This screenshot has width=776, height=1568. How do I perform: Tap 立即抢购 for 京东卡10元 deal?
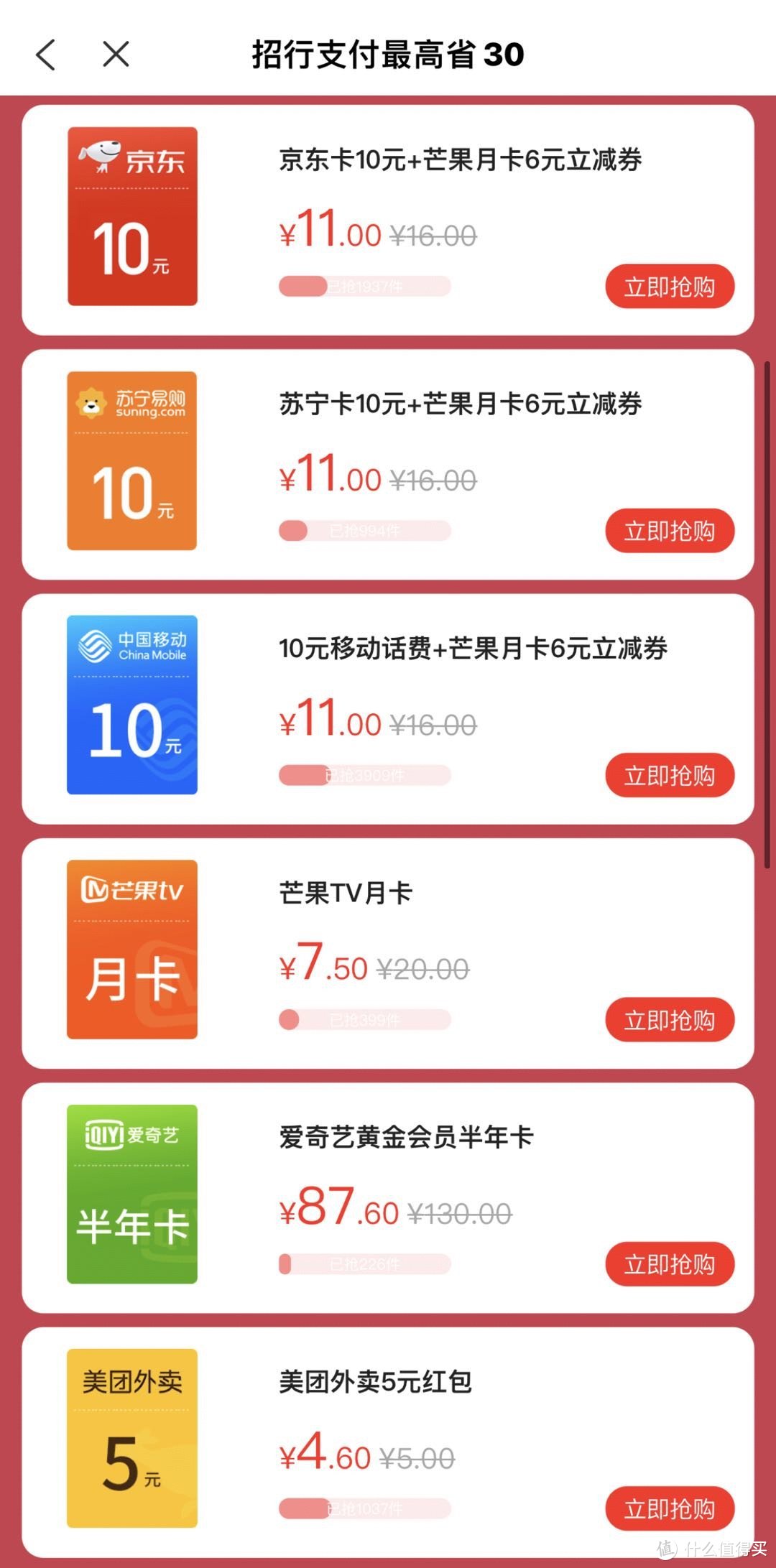pyautogui.click(x=670, y=287)
